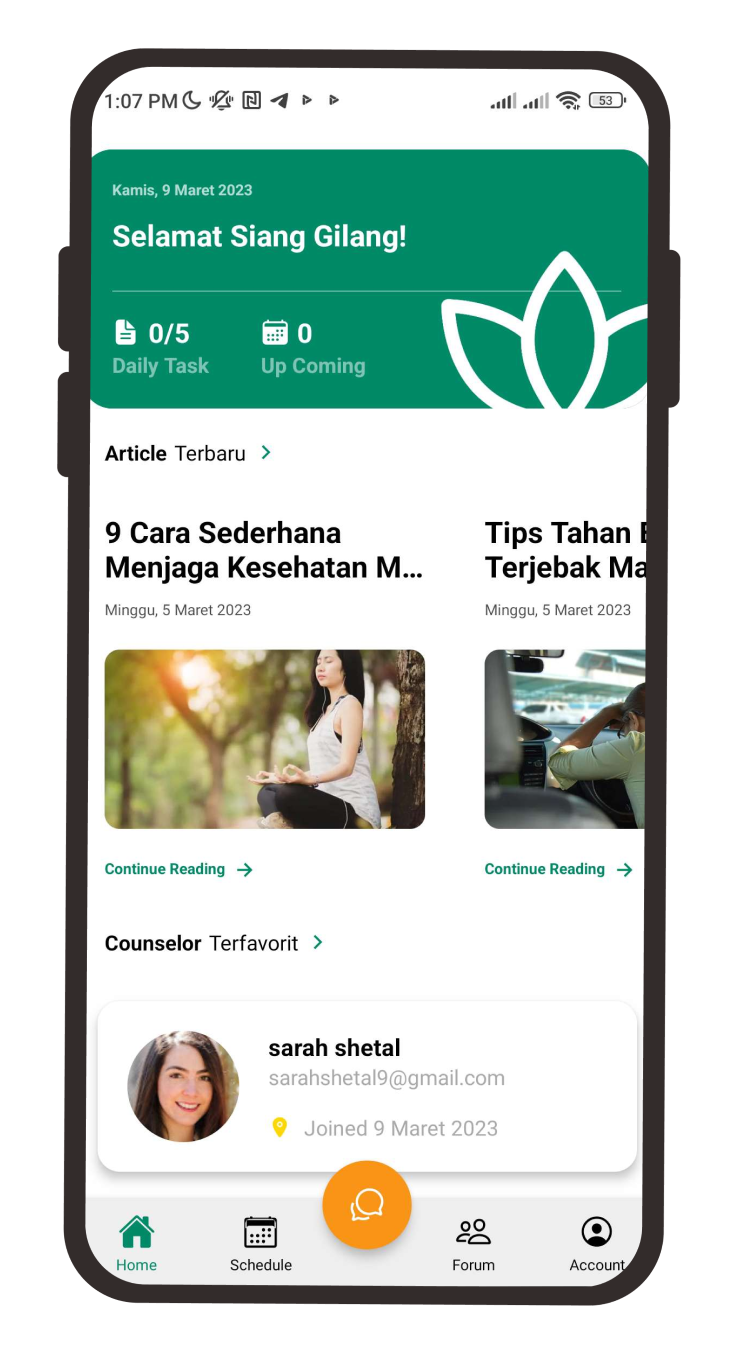Open the Article Terbaru chevron
734x1354 pixels.
point(266,453)
